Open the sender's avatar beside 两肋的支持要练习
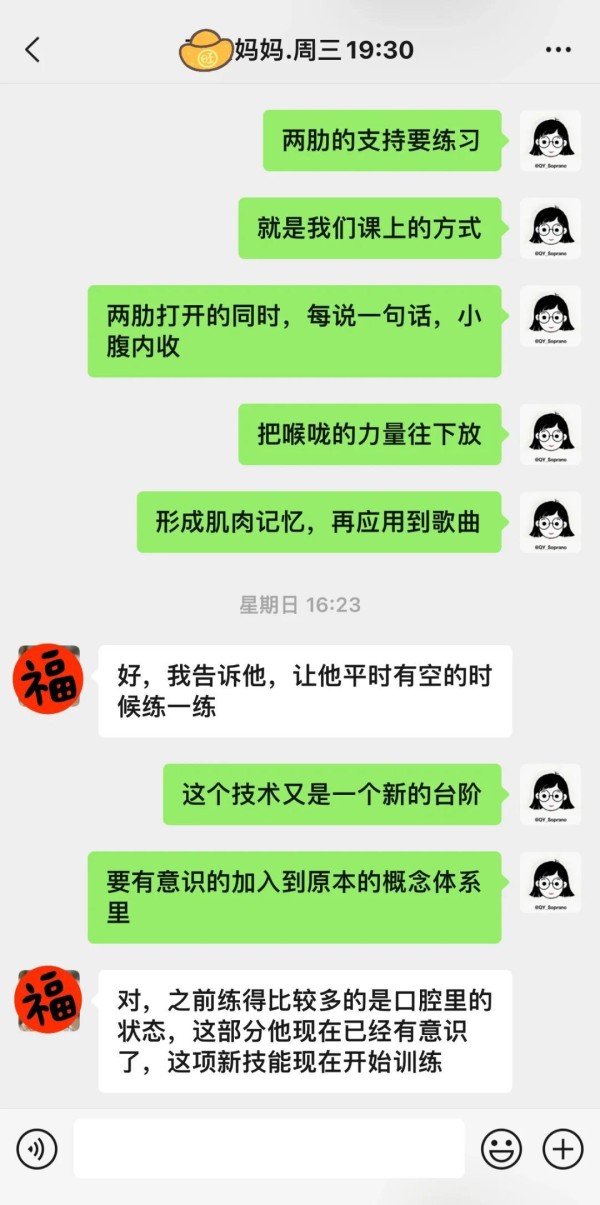The width and height of the screenshot is (600, 1205). 550,141
